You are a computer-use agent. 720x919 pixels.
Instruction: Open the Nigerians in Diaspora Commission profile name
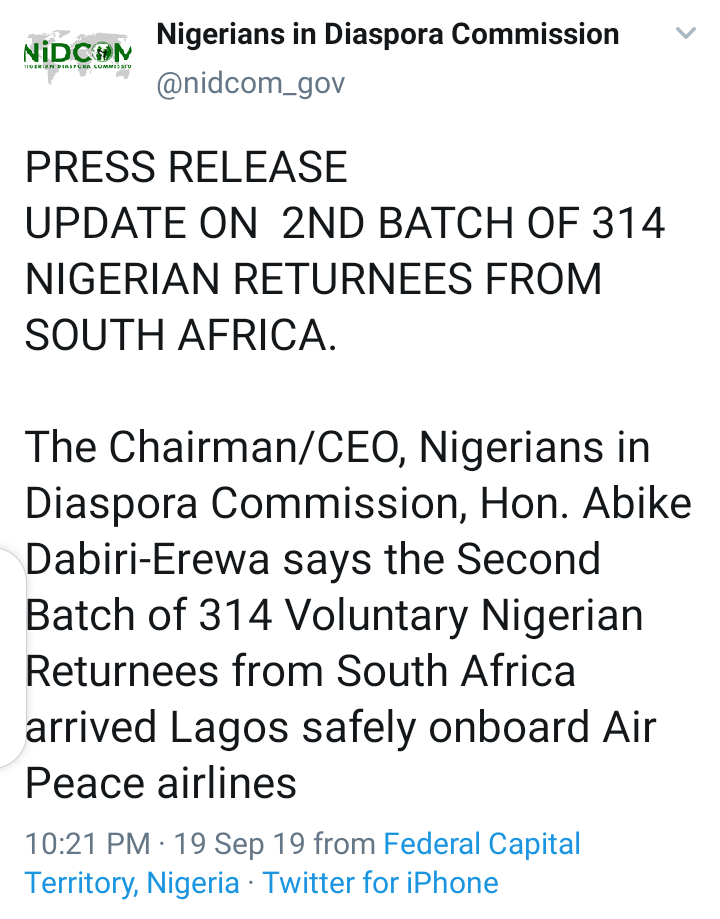pyautogui.click(x=387, y=35)
